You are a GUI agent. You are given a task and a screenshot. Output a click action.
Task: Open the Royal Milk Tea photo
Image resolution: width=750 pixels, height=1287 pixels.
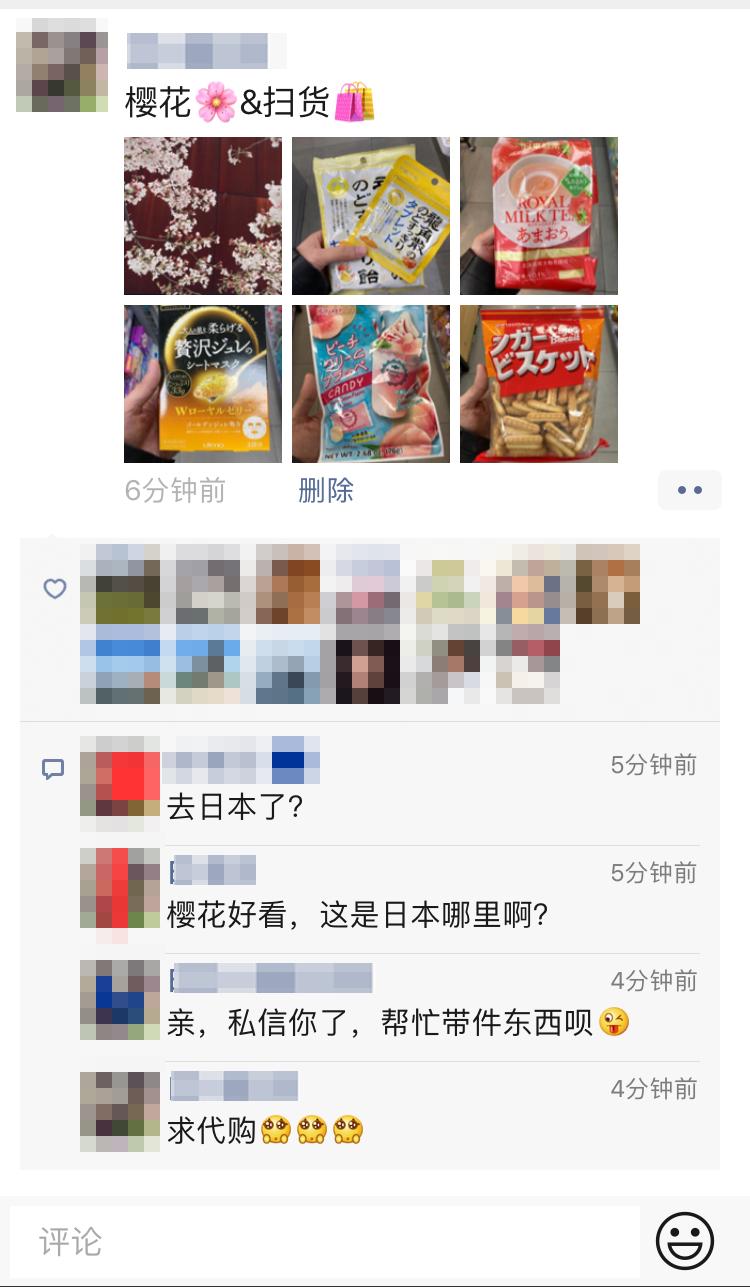pyautogui.click(x=537, y=215)
